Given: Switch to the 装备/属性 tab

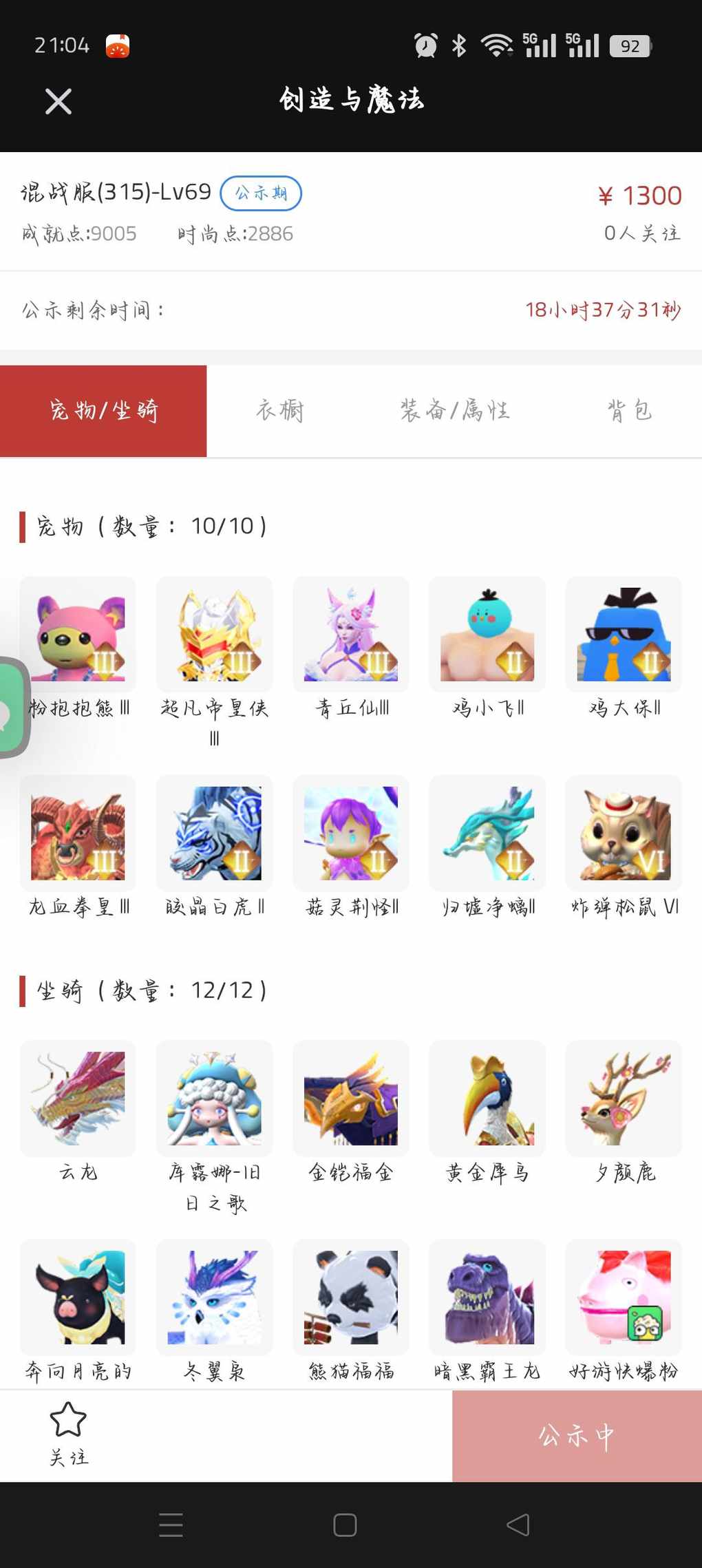Looking at the screenshot, I should (x=454, y=411).
